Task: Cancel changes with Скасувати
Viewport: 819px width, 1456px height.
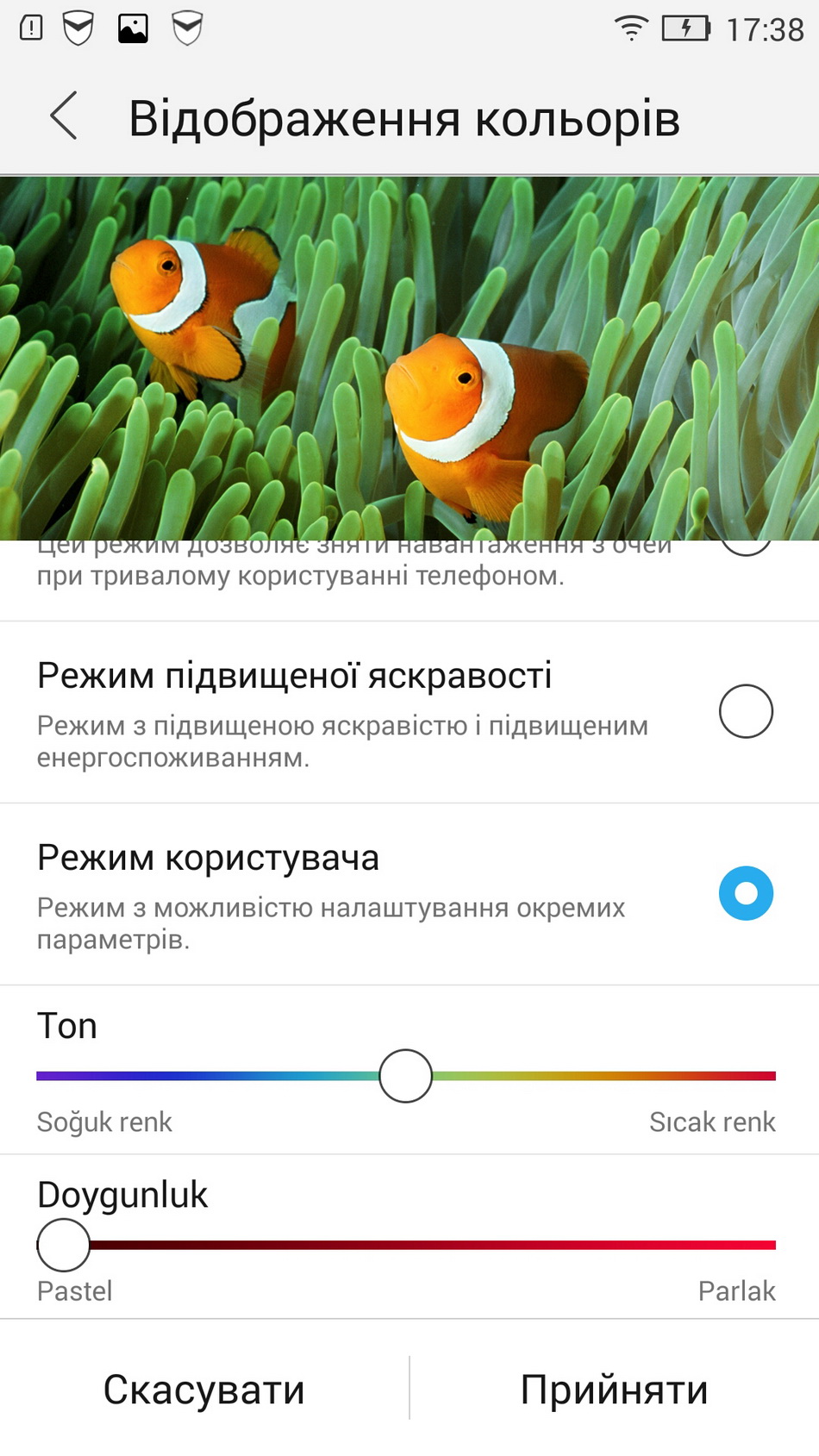Action: pos(204,1389)
